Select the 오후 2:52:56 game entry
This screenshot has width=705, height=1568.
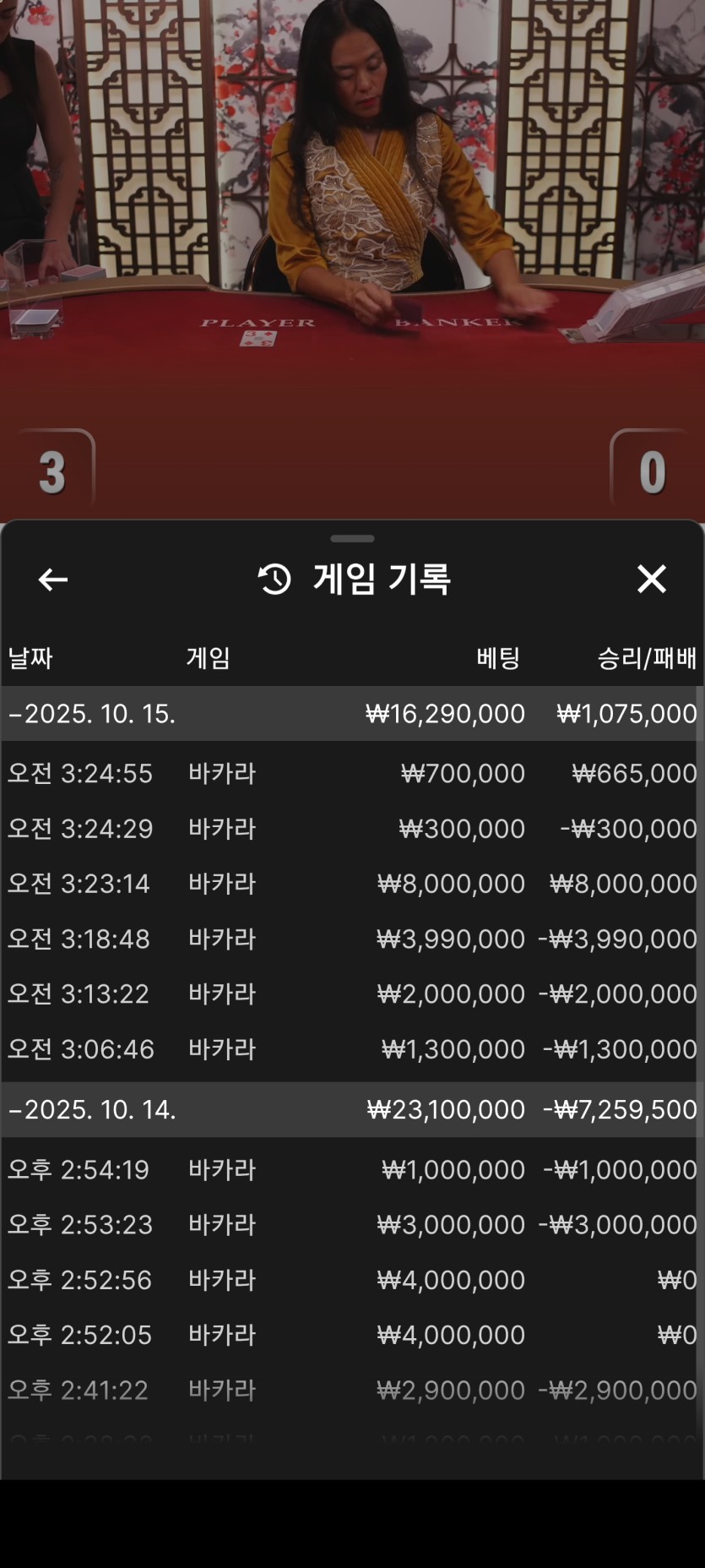[351, 1280]
